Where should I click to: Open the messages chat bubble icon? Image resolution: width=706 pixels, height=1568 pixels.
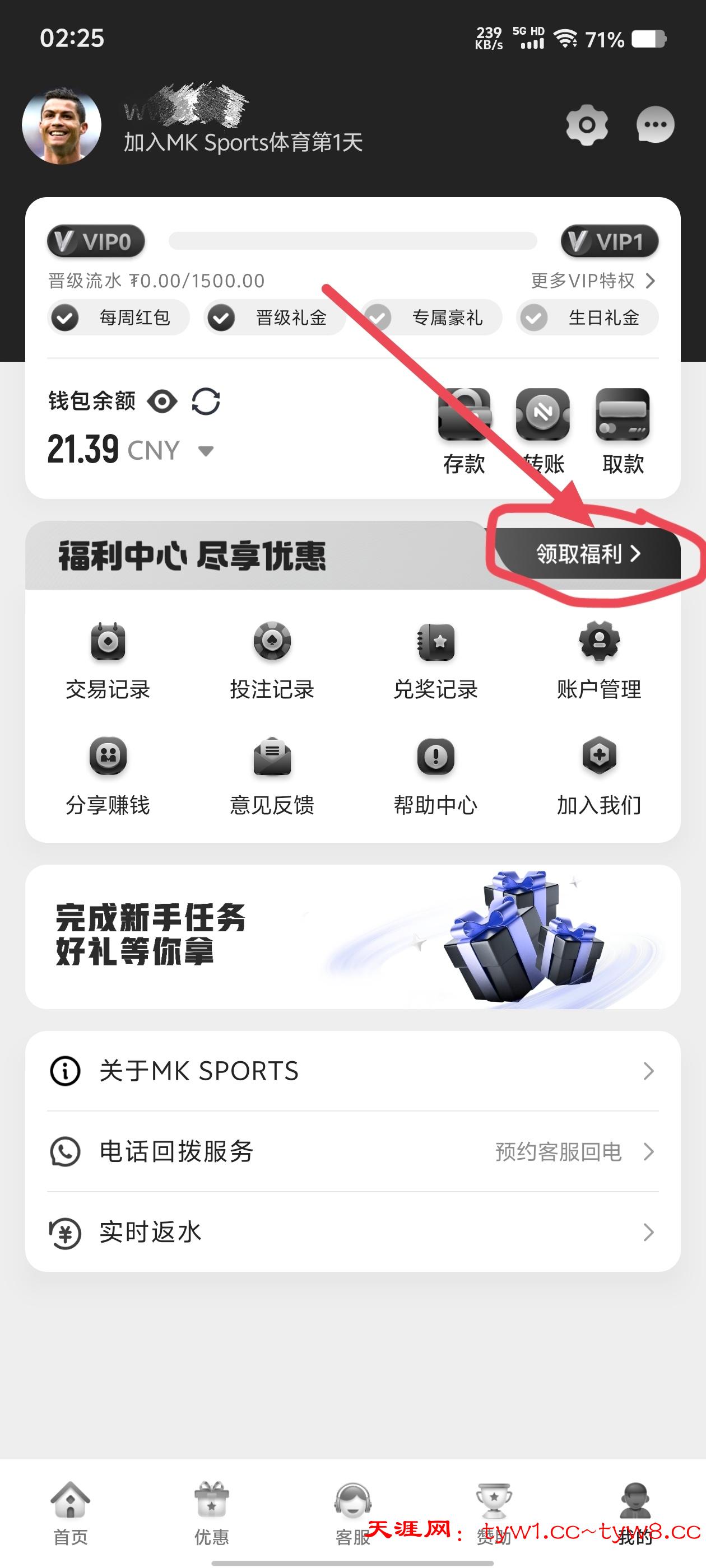click(655, 125)
